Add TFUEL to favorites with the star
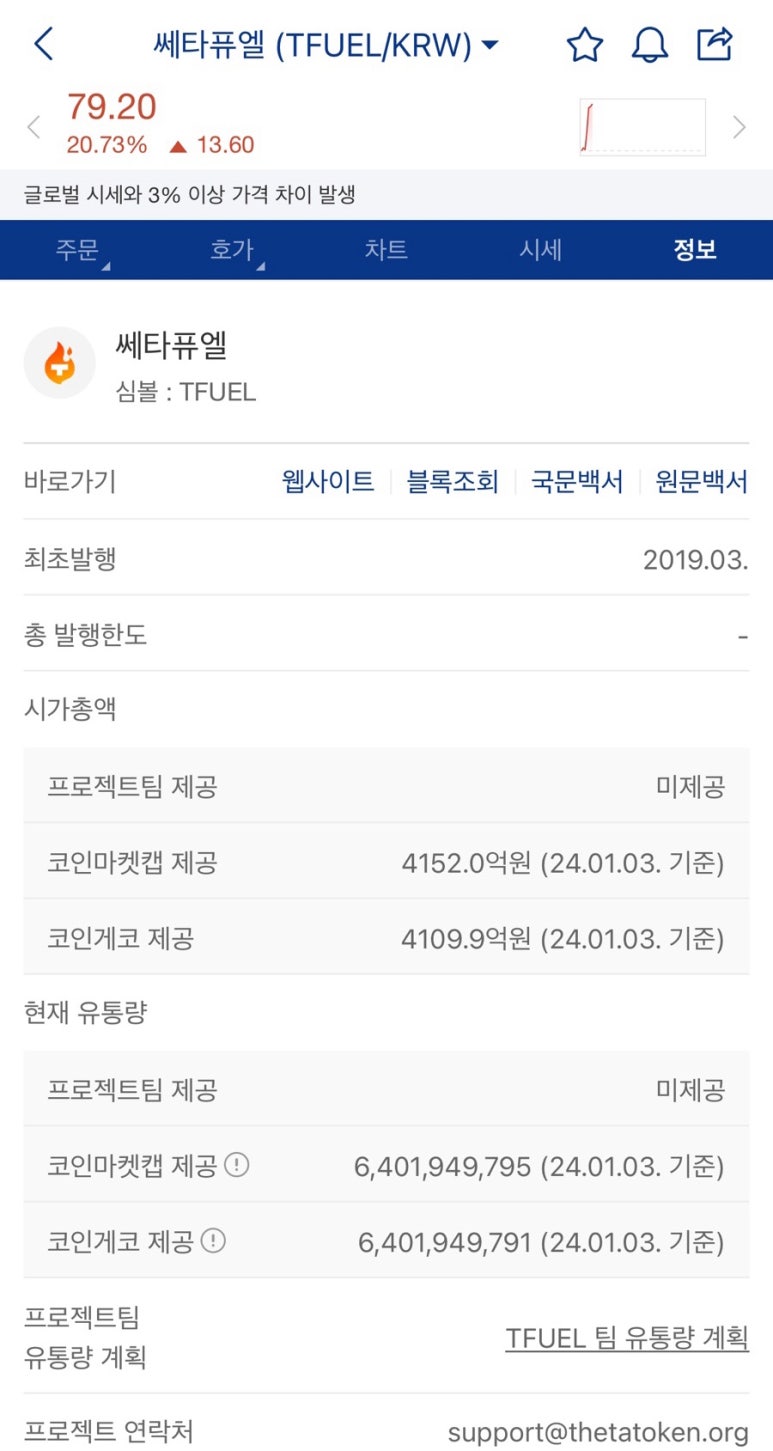 click(585, 44)
